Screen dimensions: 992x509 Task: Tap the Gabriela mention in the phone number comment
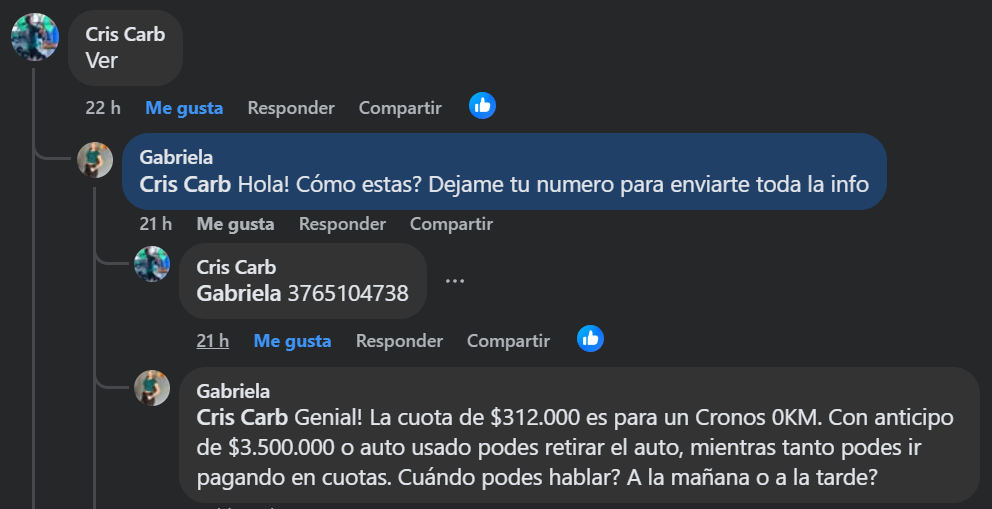point(239,293)
